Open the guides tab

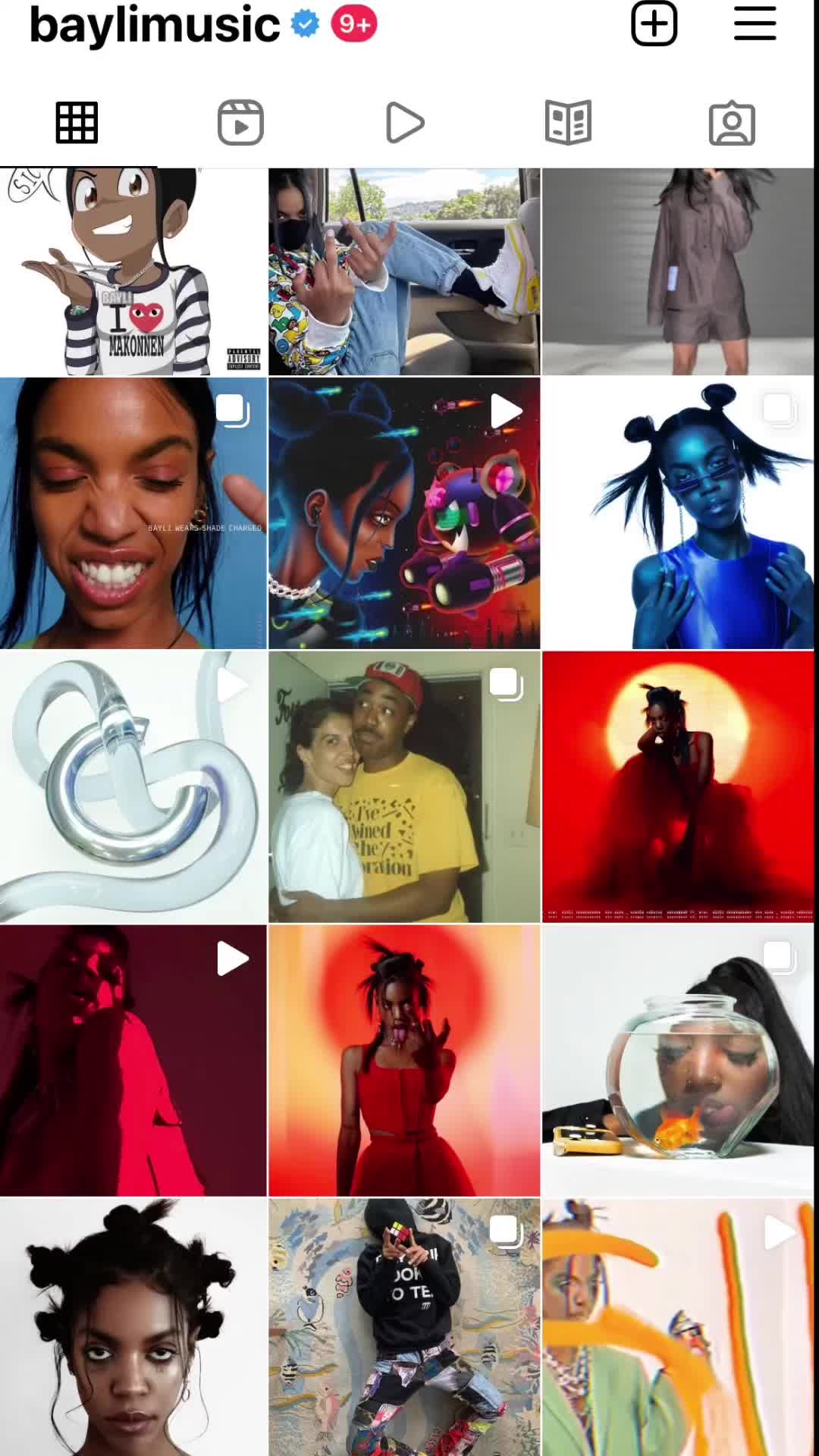tap(568, 122)
